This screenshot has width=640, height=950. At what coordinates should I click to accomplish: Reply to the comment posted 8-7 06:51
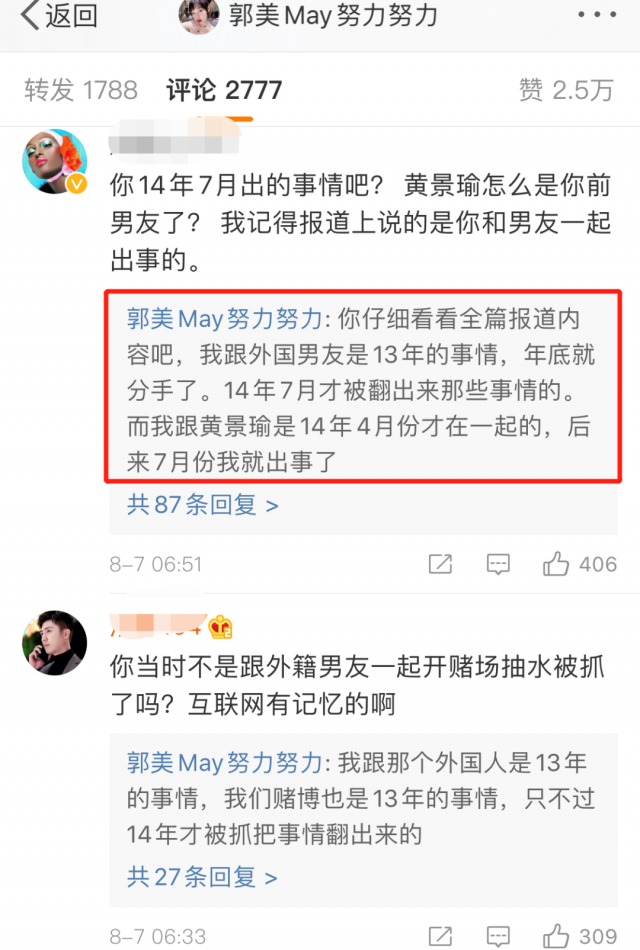[498, 565]
